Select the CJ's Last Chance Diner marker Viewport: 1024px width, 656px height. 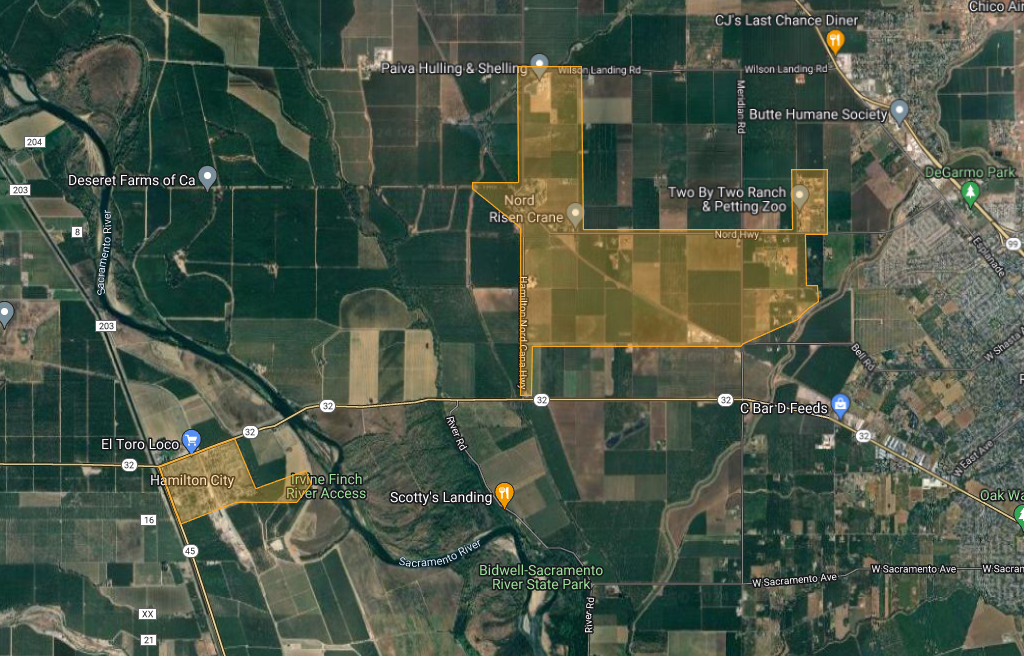pyautogui.click(x=837, y=40)
